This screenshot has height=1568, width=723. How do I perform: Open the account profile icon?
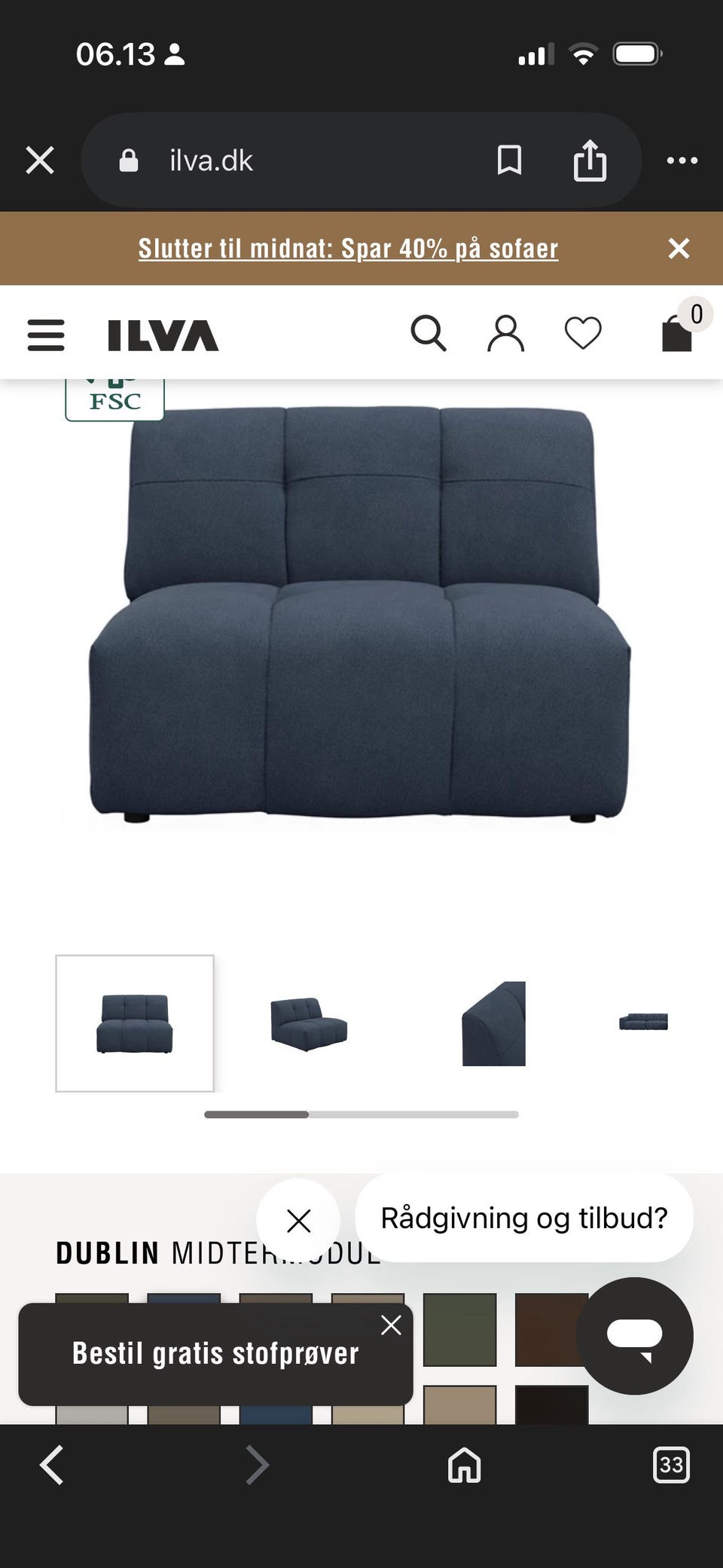(506, 334)
